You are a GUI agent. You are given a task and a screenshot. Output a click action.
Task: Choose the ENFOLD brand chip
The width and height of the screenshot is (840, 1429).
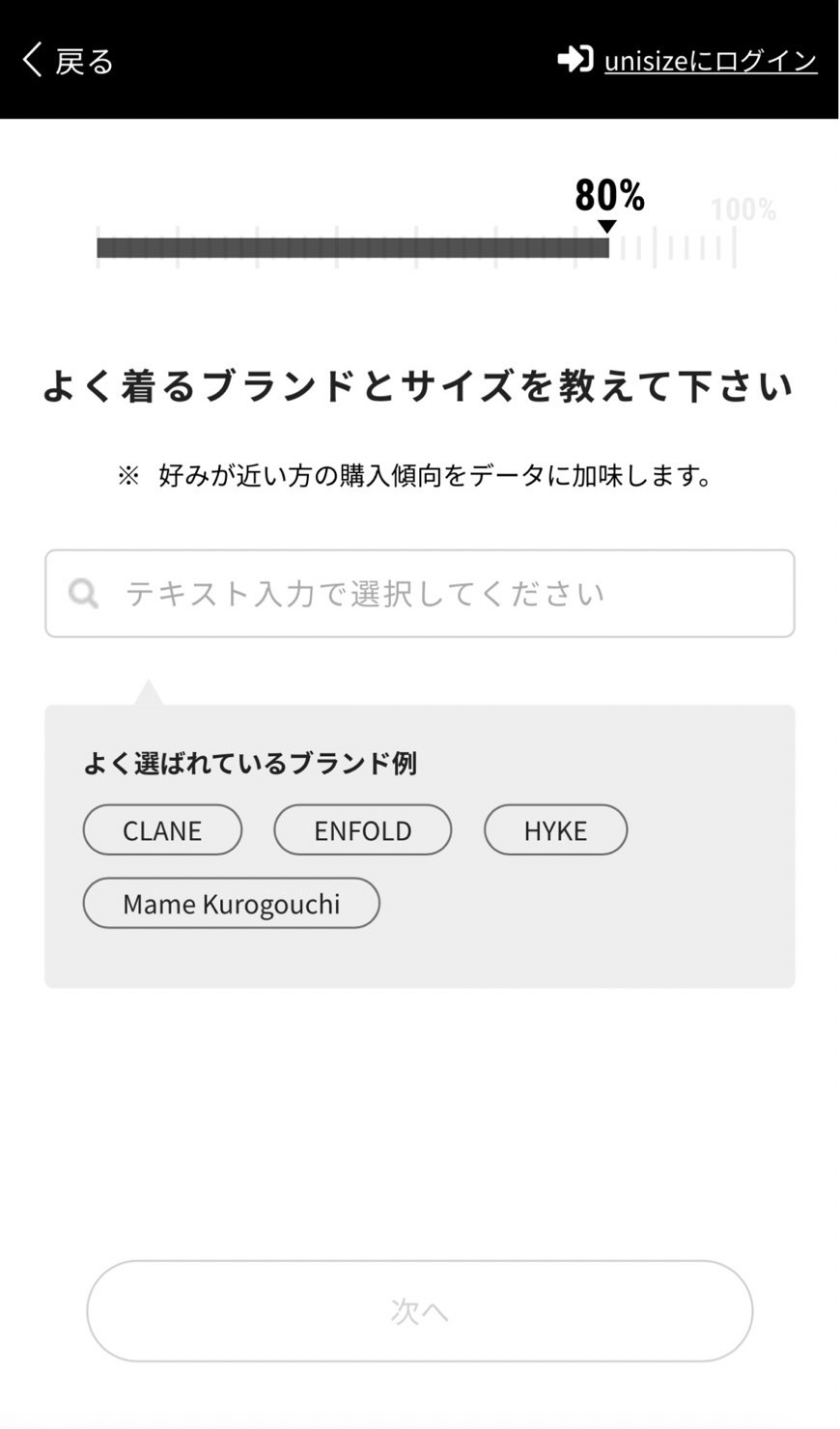(362, 830)
